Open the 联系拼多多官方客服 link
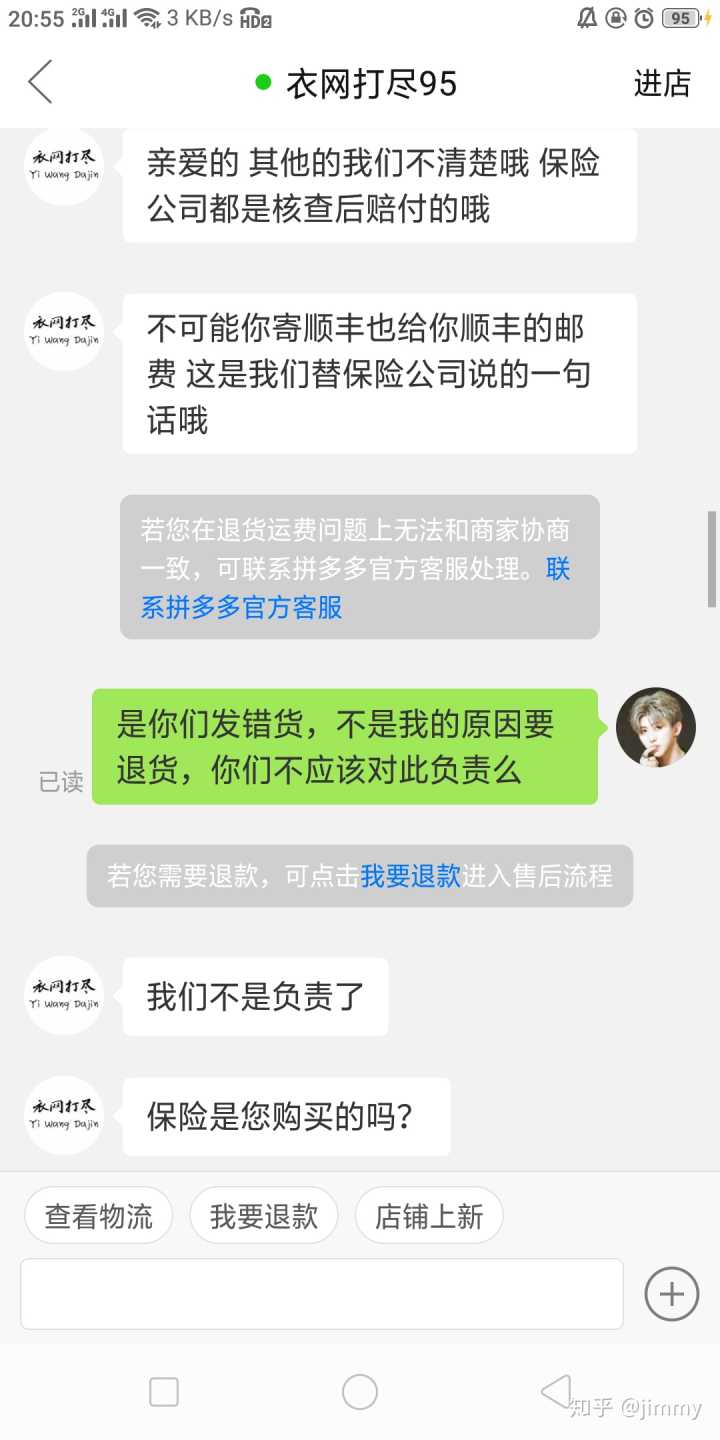Screen dimensions: 720x1440 (x=241, y=606)
